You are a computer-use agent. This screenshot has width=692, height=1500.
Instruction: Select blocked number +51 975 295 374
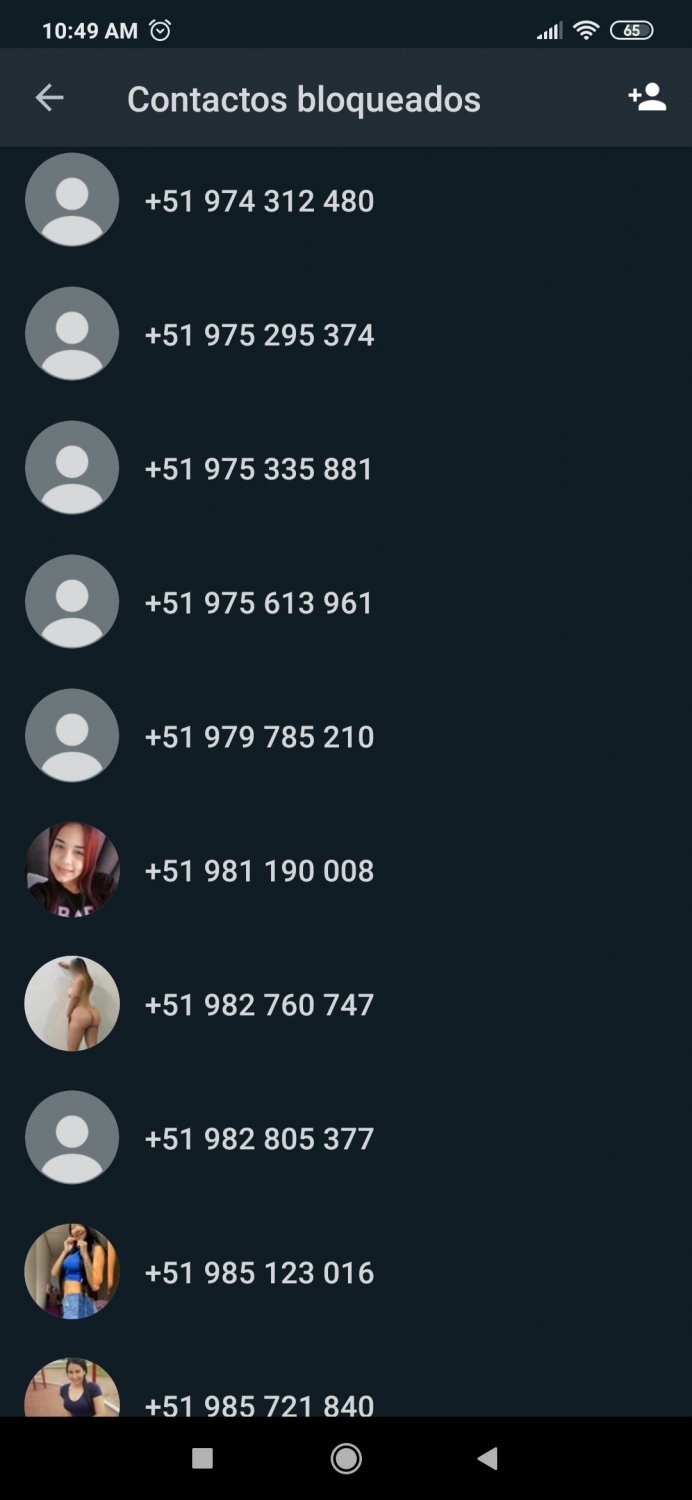point(346,334)
